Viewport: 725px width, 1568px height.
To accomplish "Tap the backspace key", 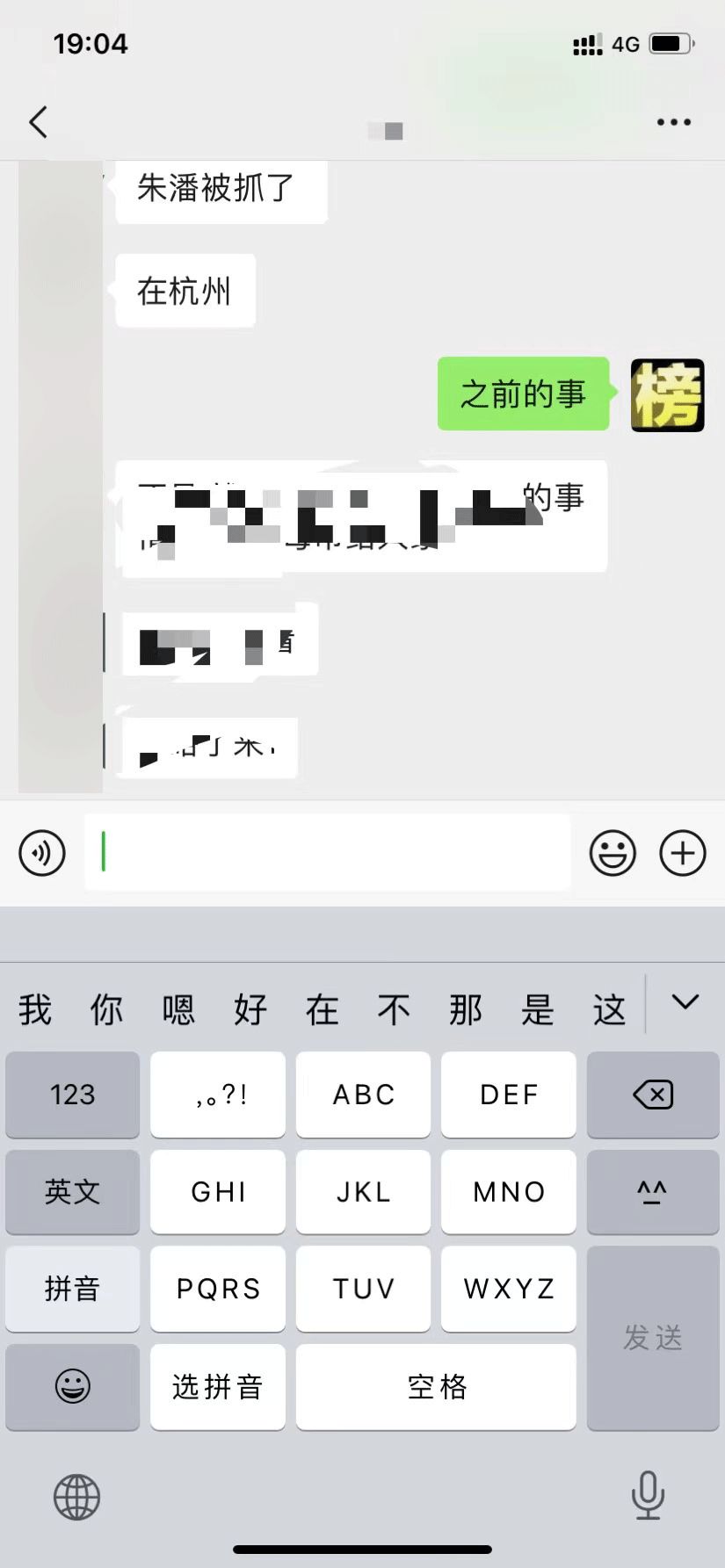I will coord(653,1095).
